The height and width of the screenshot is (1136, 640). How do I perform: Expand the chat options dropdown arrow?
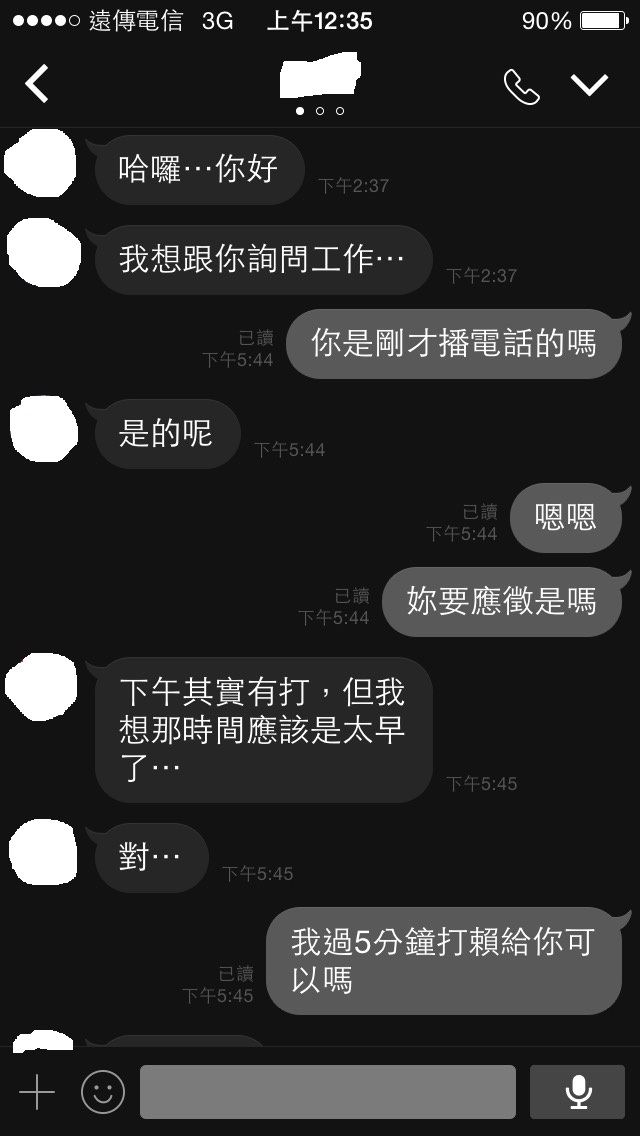pyautogui.click(x=589, y=85)
